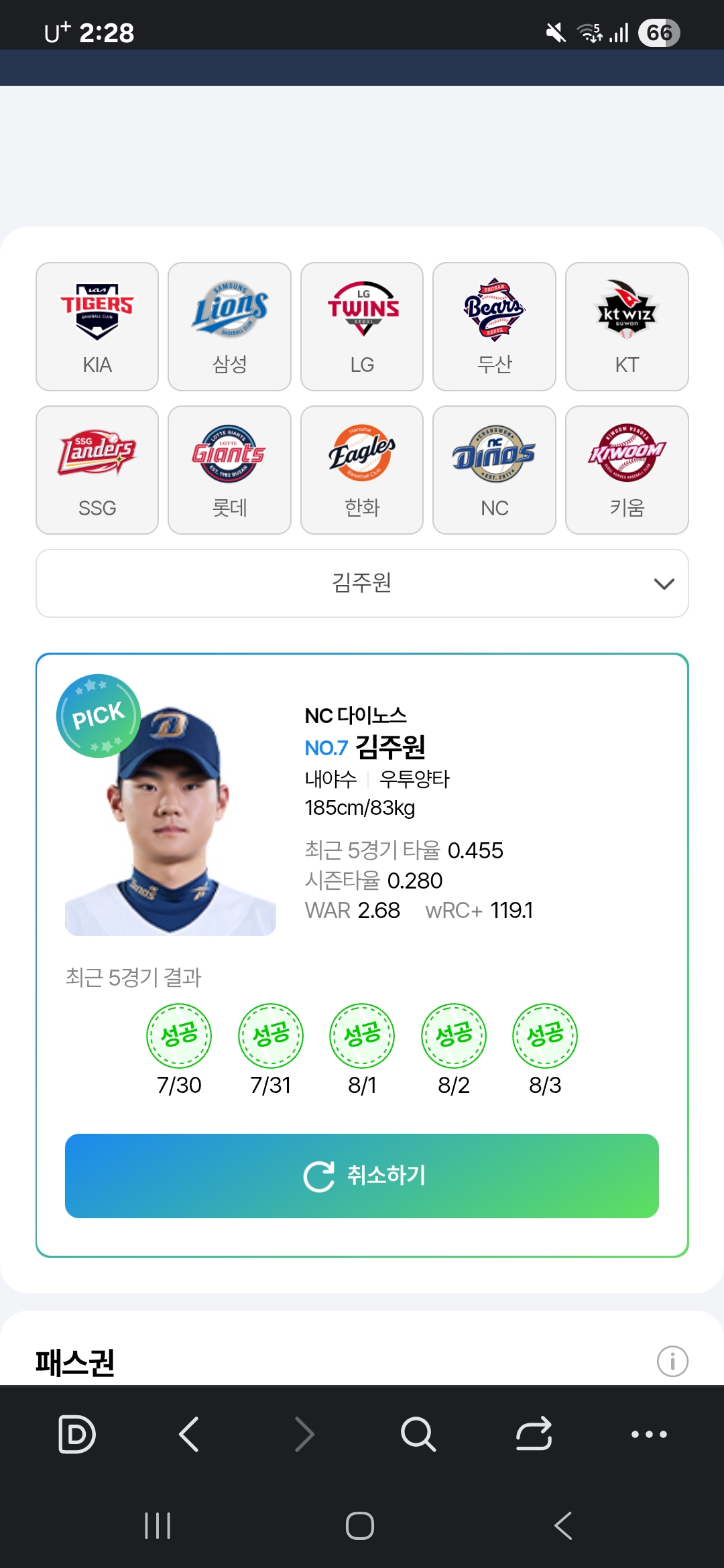Open recent apps from navigation bar
The width and height of the screenshot is (724, 1568).
[158, 1526]
